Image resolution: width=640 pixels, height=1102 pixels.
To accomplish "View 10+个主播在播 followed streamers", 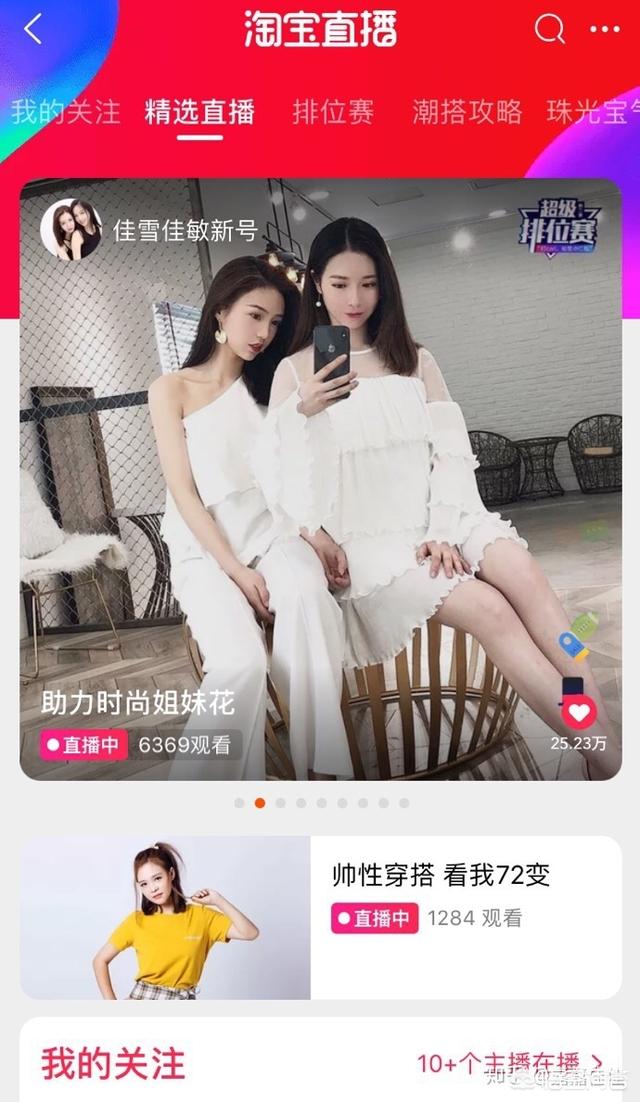I will (x=510, y=1062).
